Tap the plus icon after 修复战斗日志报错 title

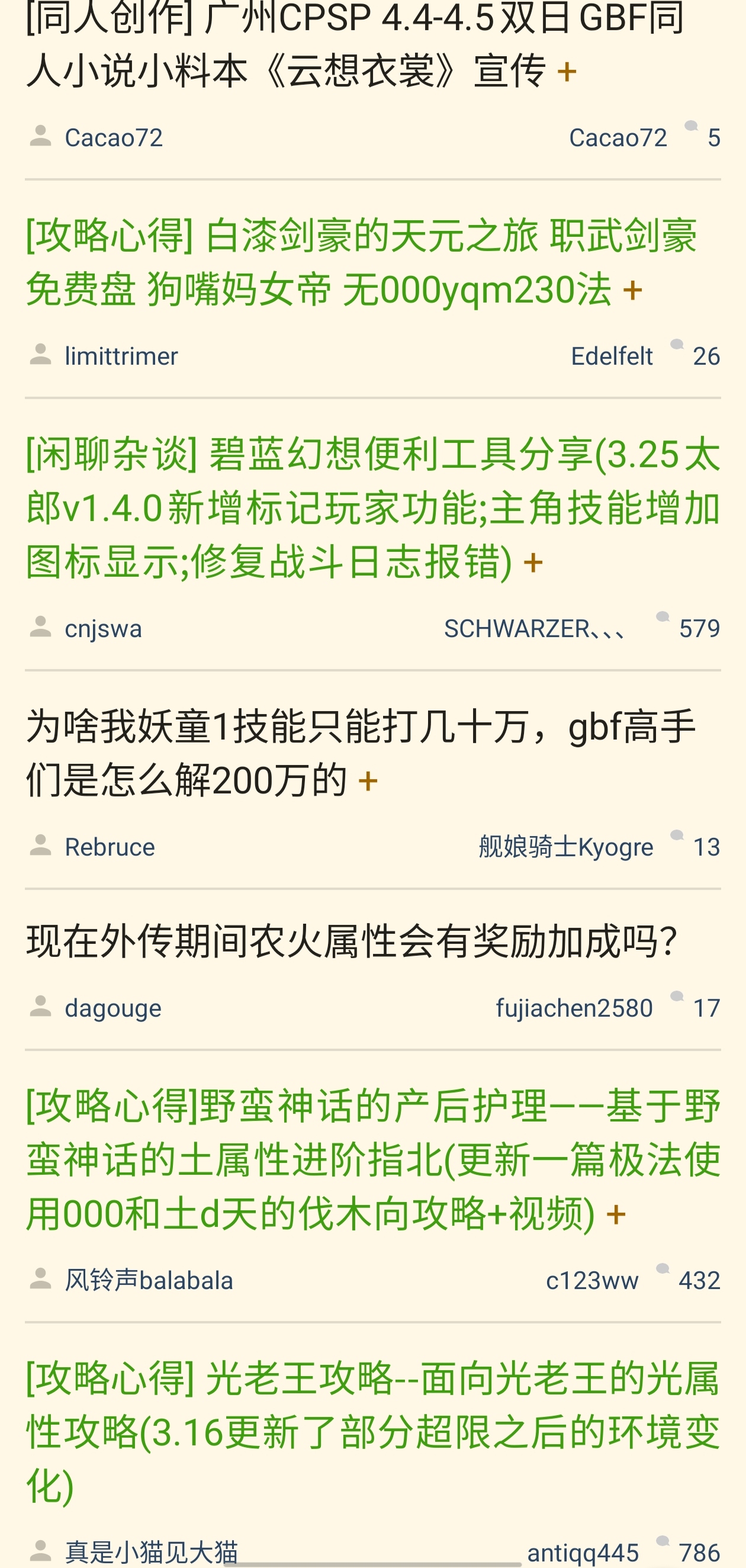coord(532,562)
